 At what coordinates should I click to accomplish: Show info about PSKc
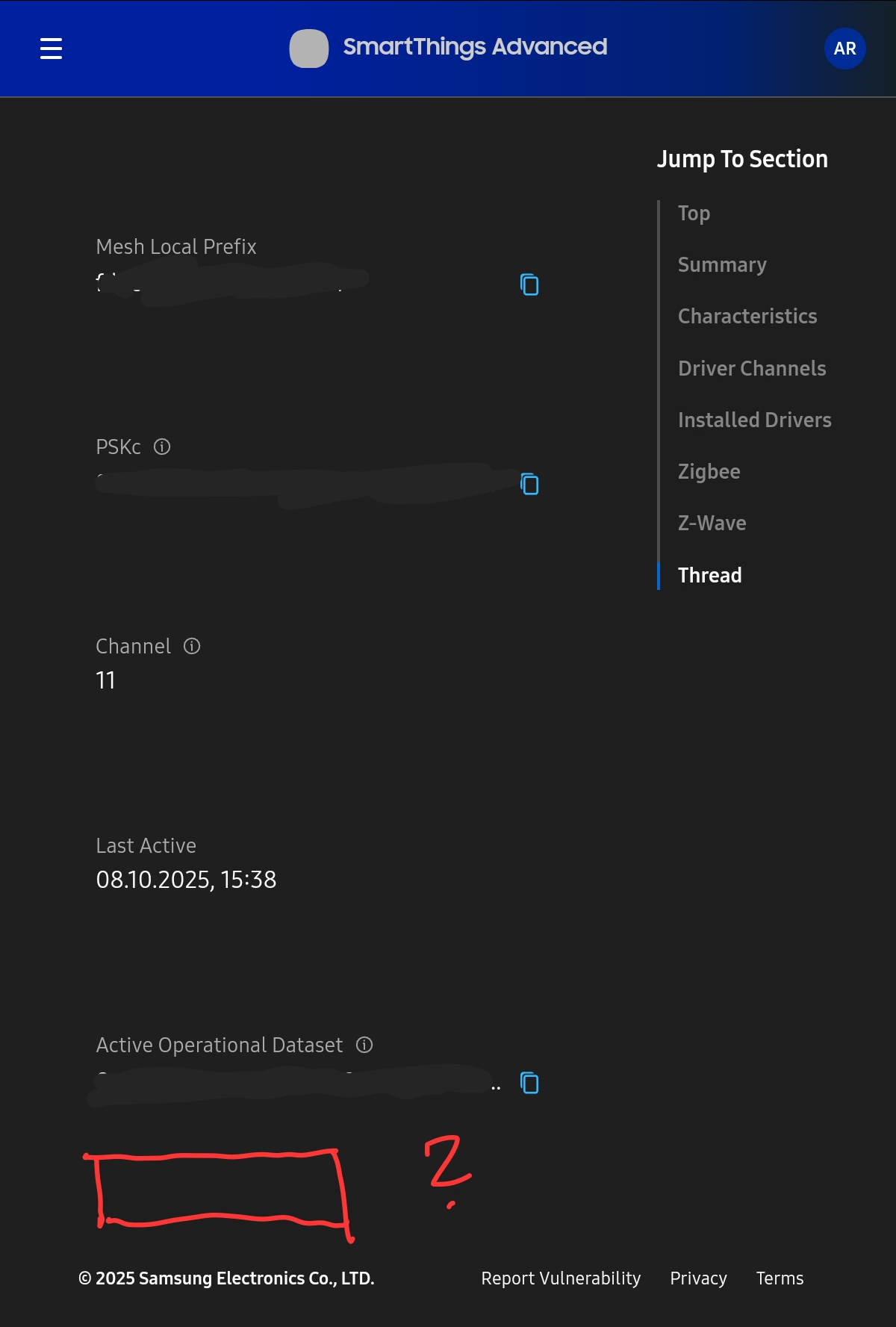point(162,447)
